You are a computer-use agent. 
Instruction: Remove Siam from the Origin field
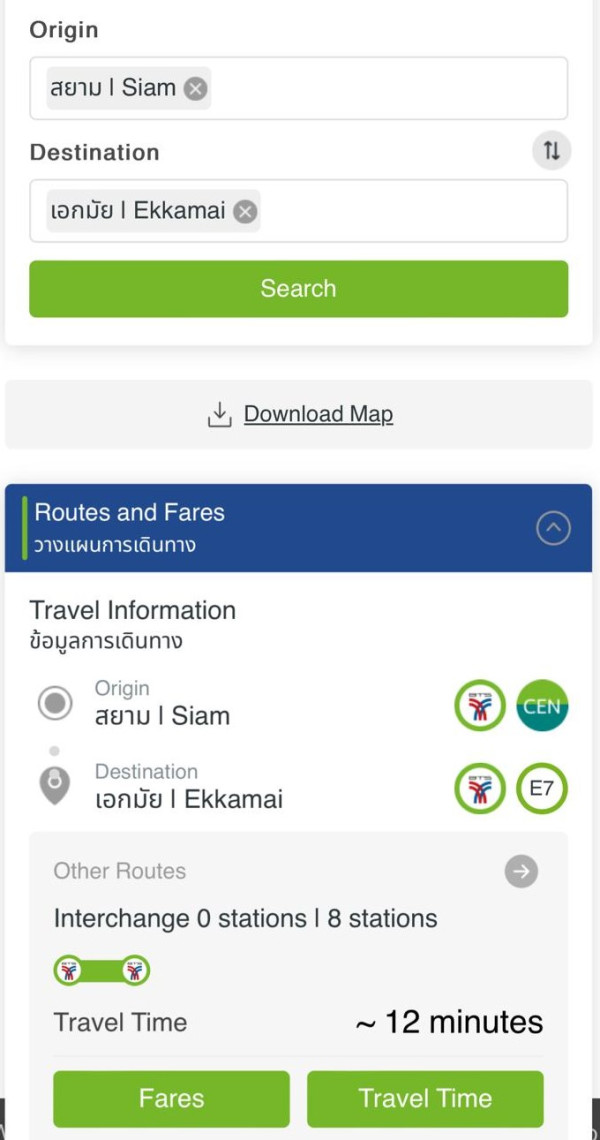tap(196, 88)
